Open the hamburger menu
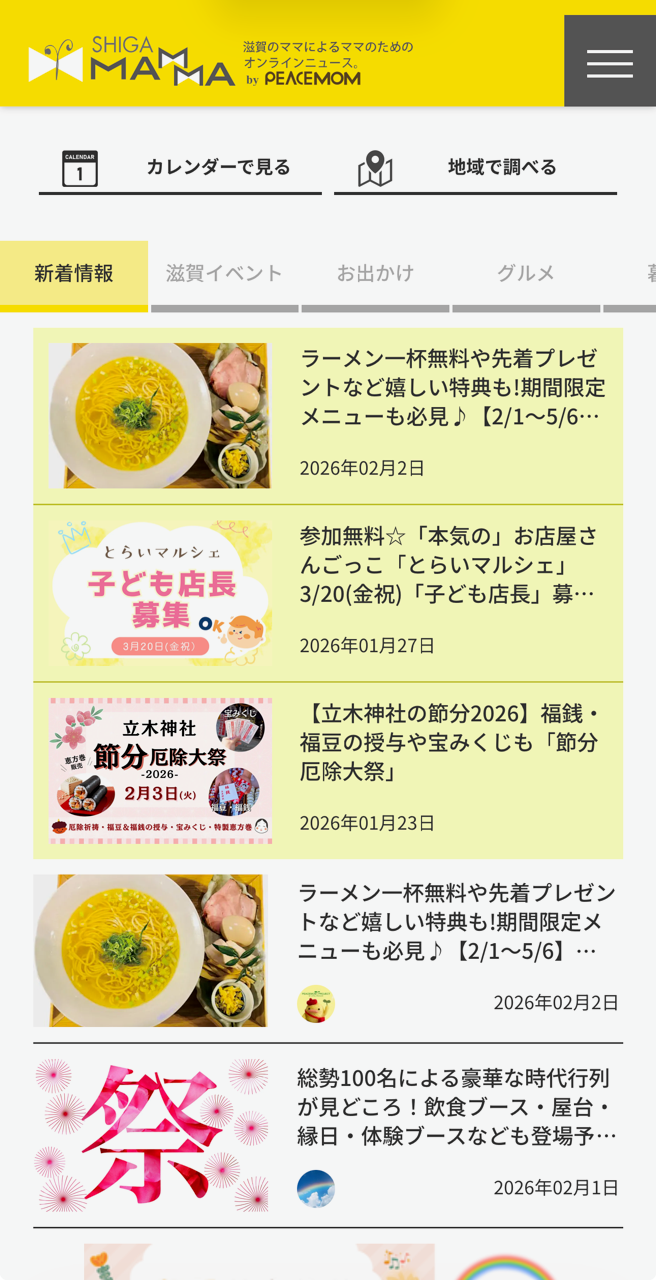This screenshot has height=1280, width=656. pos(609,62)
